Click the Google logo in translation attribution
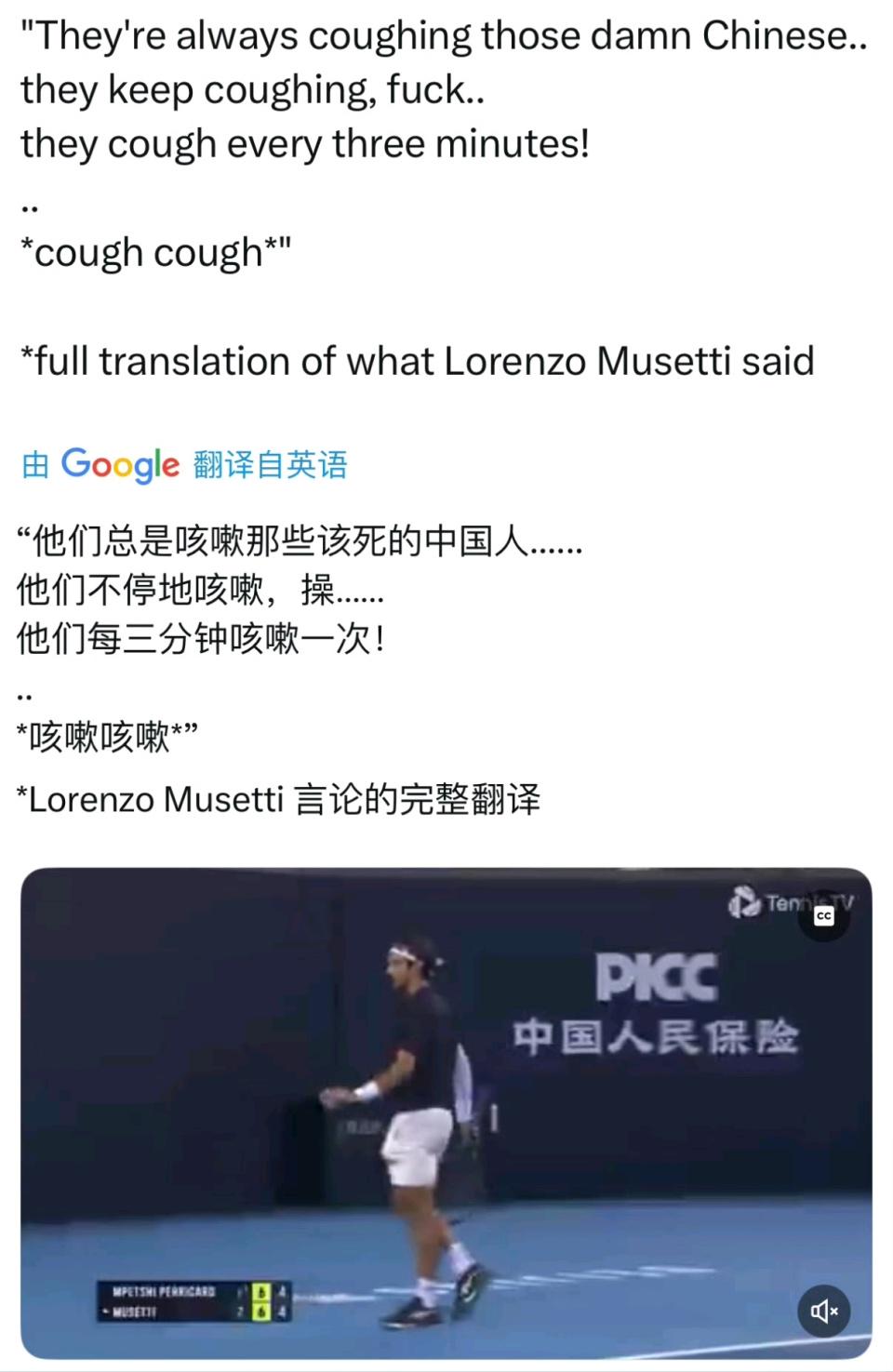 tap(119, 465)
